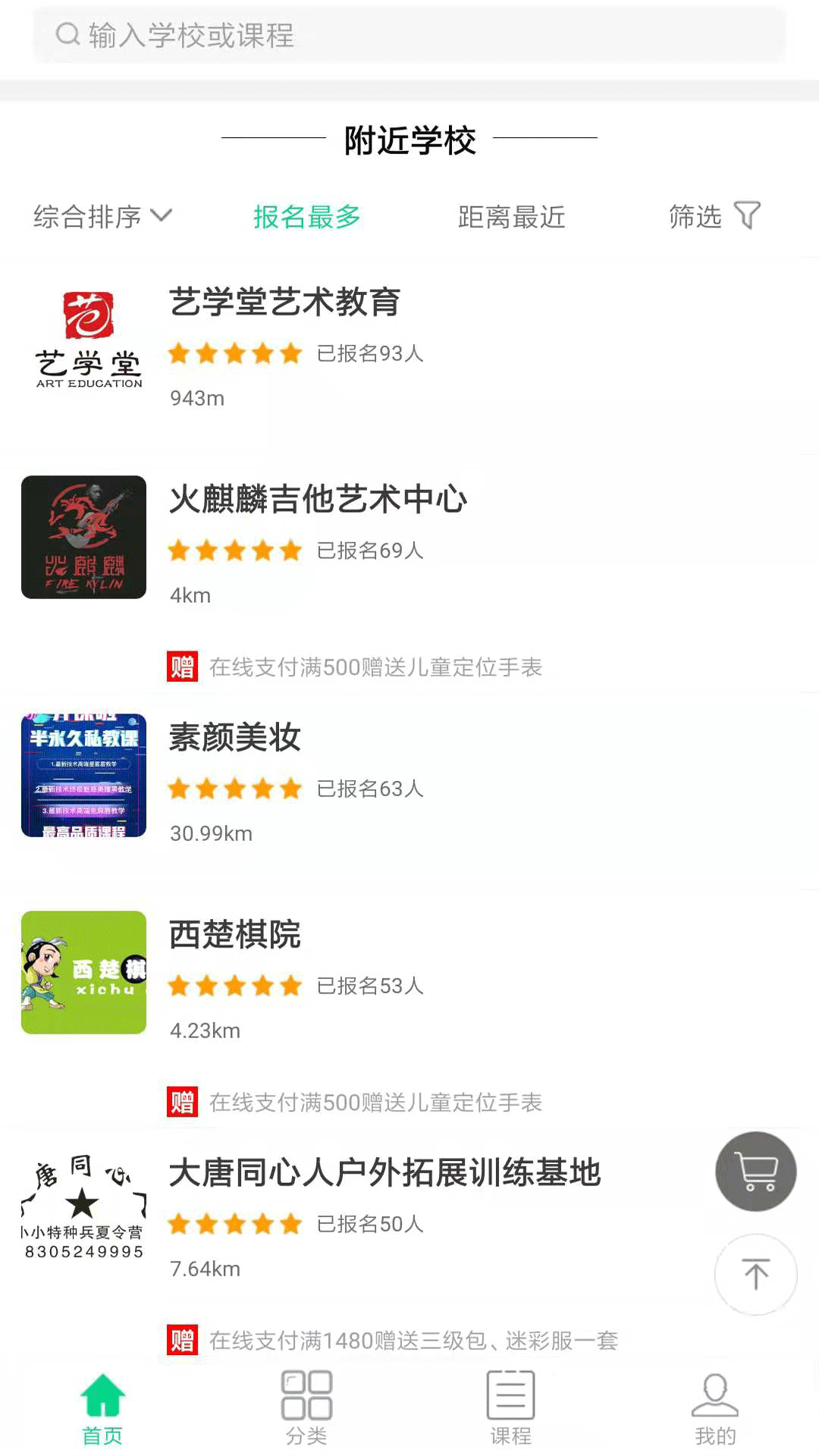Image resolution: width=819 pixels, height=1456 pixels.
Task: Open the floating shopping cart
Action: (755, 1171)
